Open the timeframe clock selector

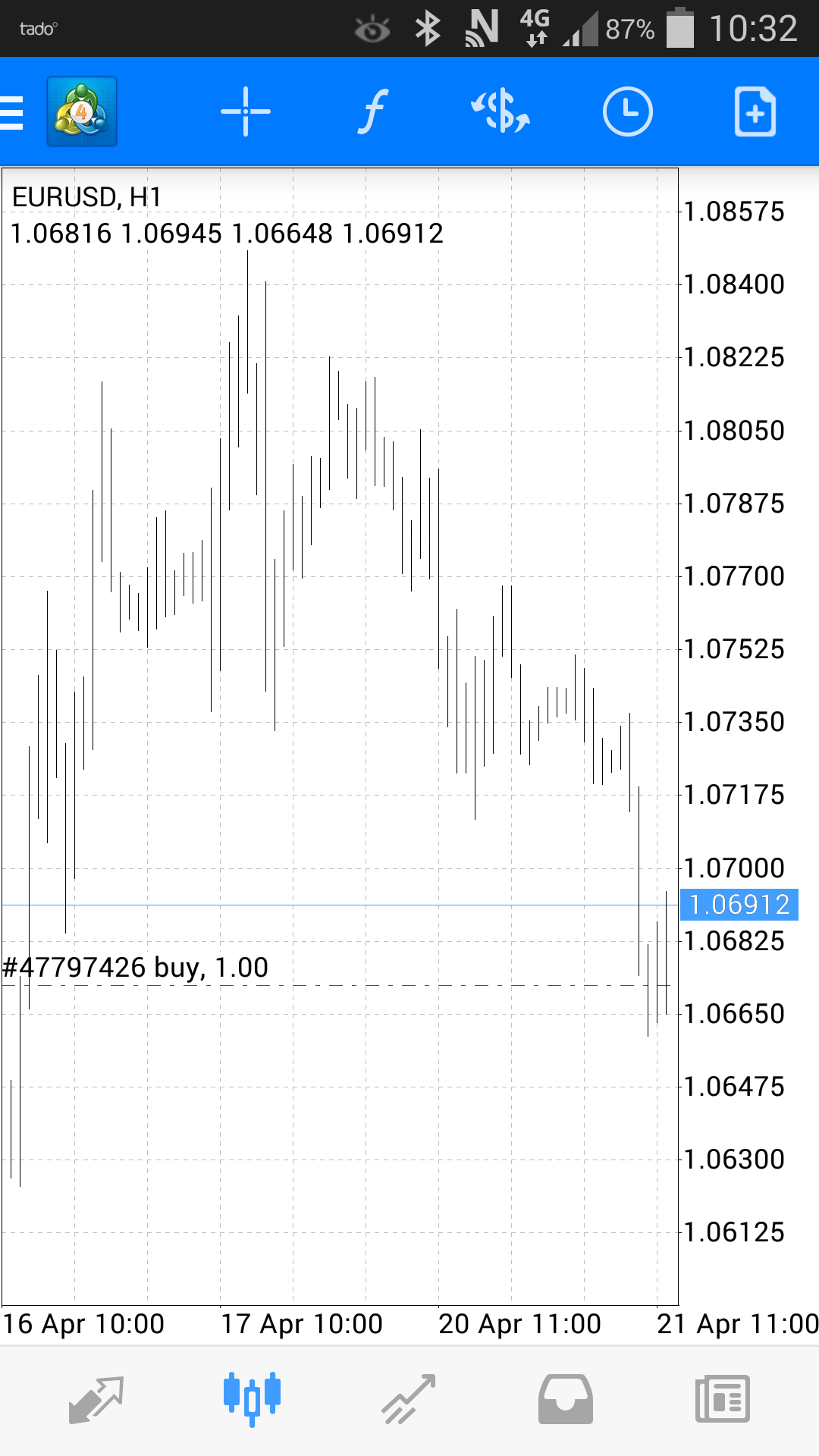628,112
